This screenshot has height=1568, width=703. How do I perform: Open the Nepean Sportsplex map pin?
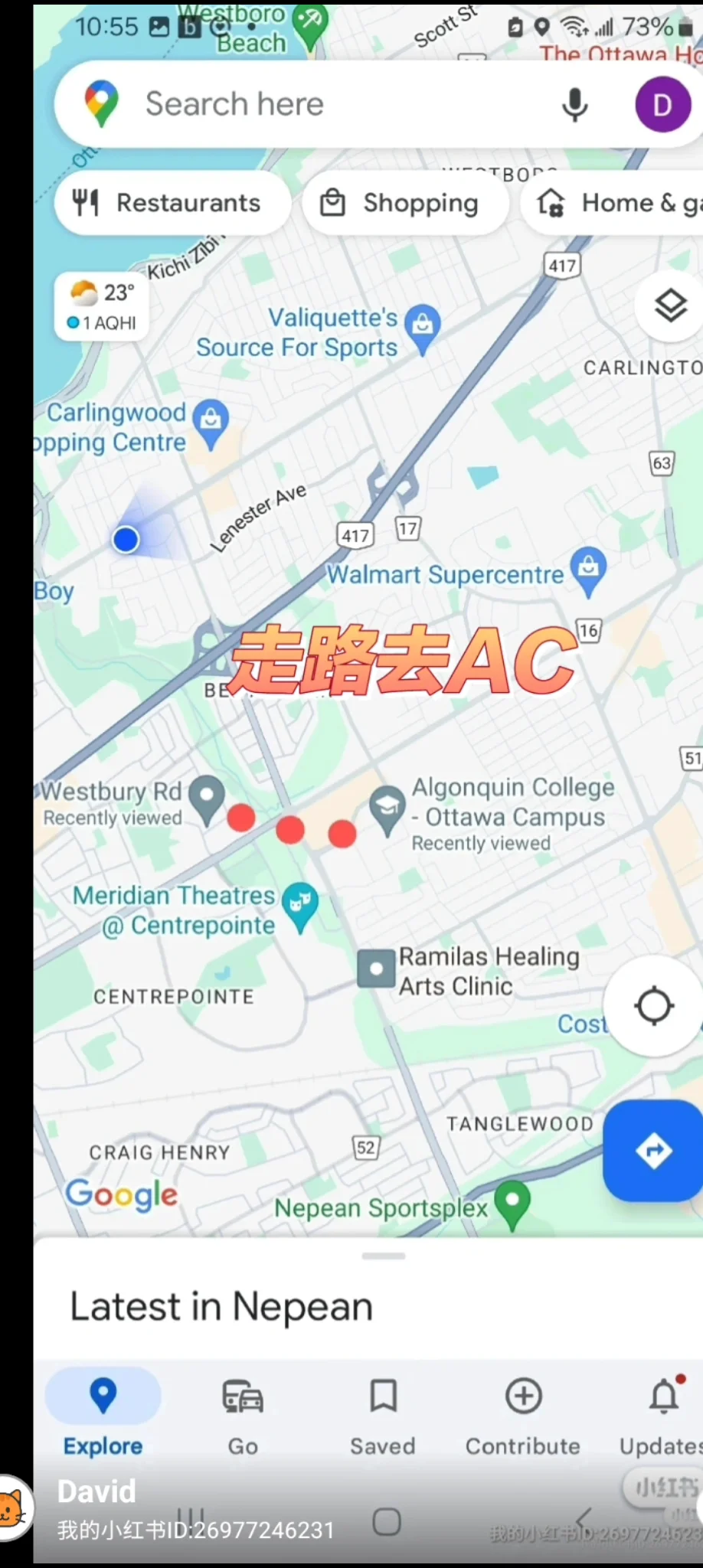[512, 1202]
